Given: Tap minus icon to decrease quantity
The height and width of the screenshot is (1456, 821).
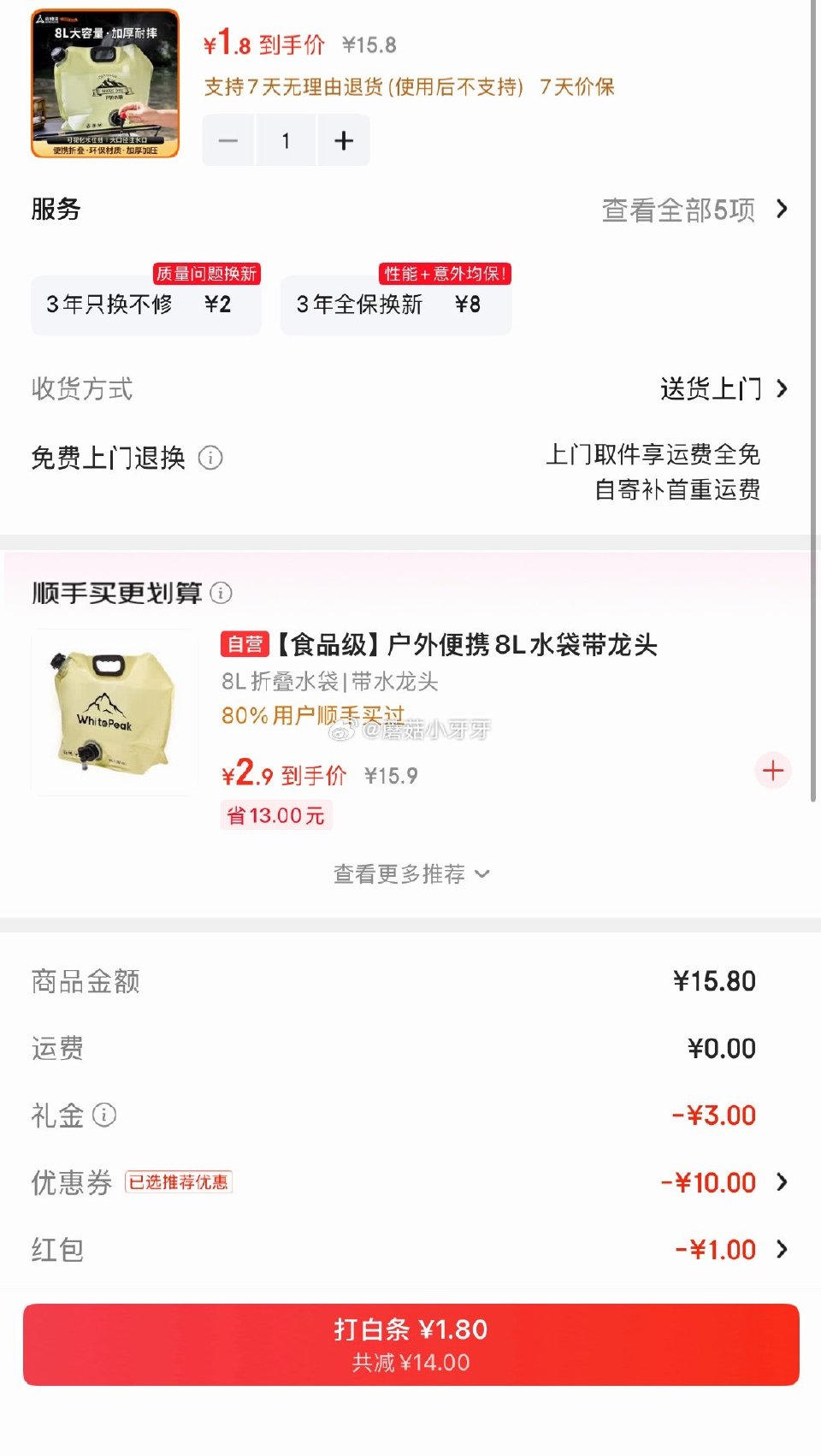Looking at the screenshot, I should tap(227, 139).
